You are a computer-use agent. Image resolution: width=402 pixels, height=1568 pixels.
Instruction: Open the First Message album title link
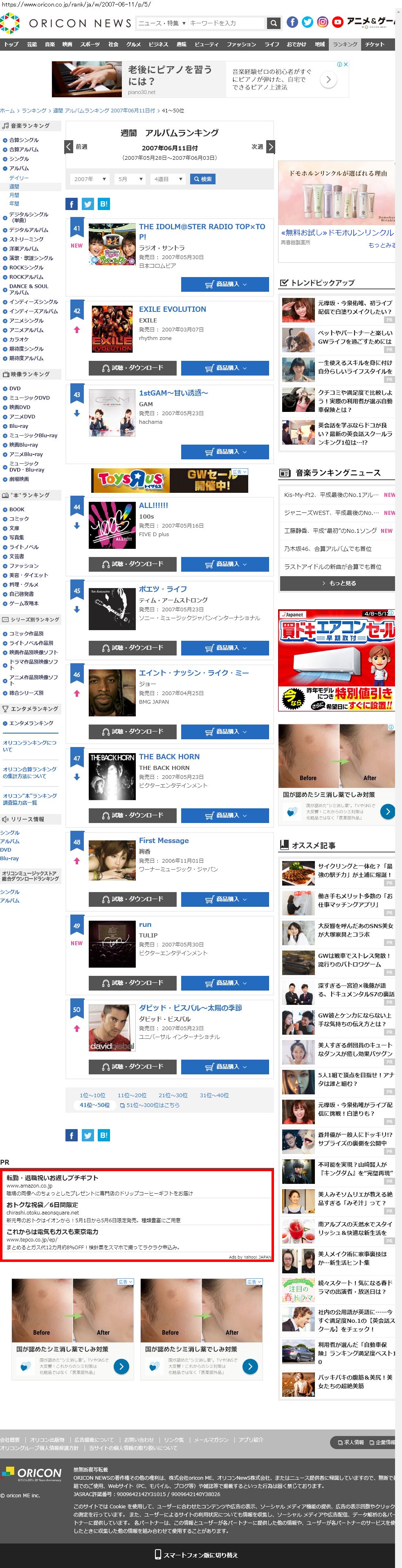pos(163,841)
